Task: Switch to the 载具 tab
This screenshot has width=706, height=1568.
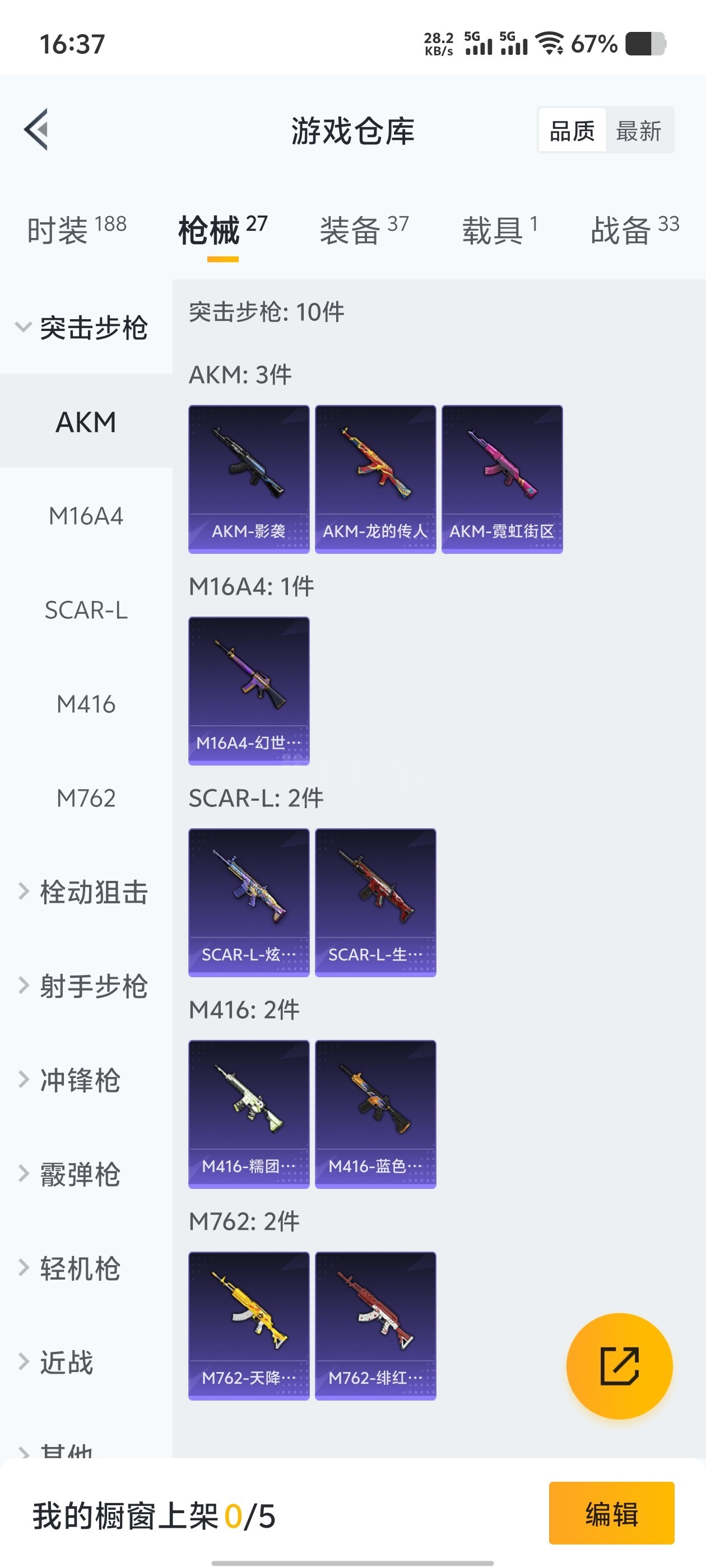Action: coord(499,231)
